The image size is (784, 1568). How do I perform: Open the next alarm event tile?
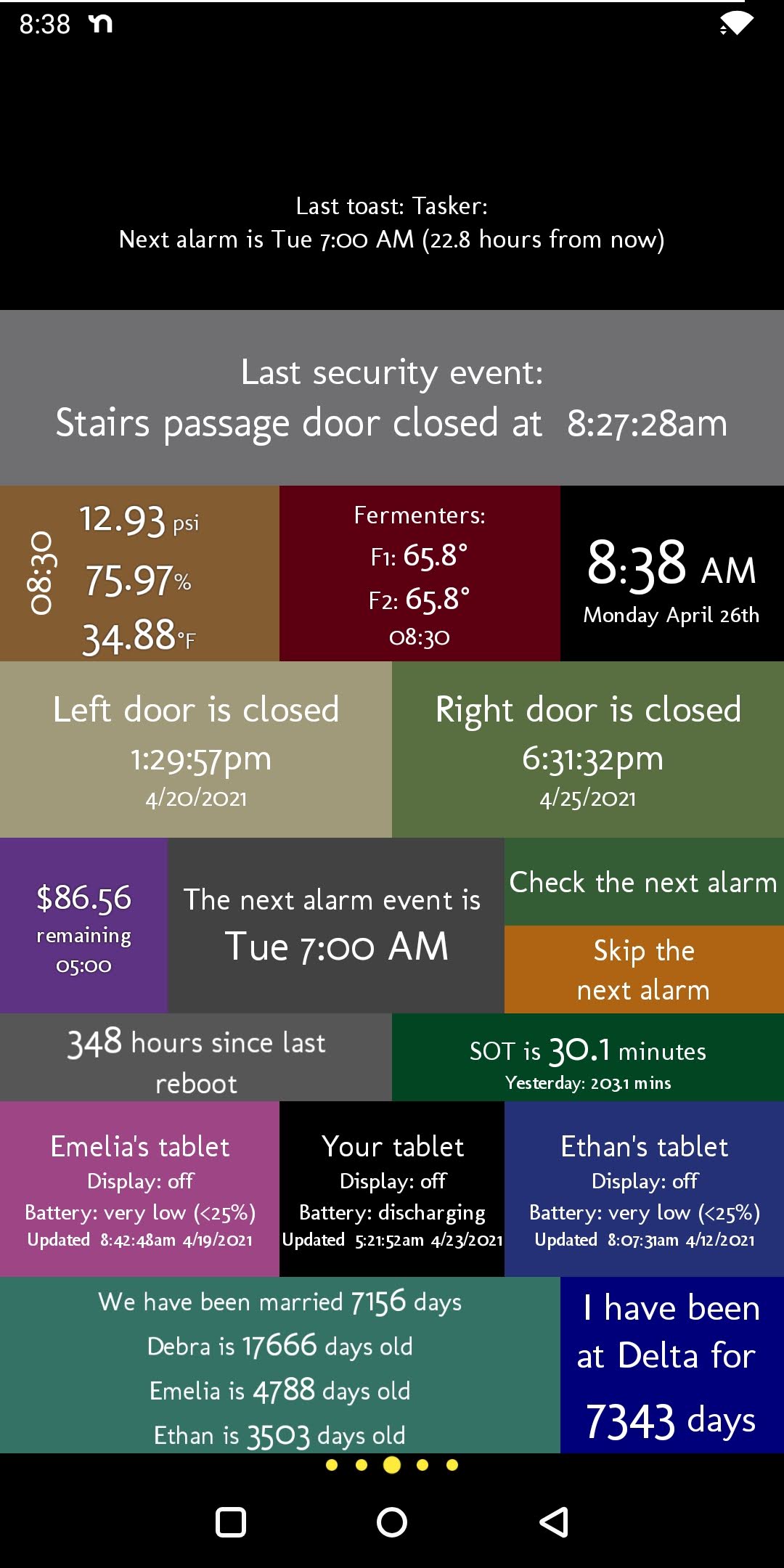click(336, 926)
